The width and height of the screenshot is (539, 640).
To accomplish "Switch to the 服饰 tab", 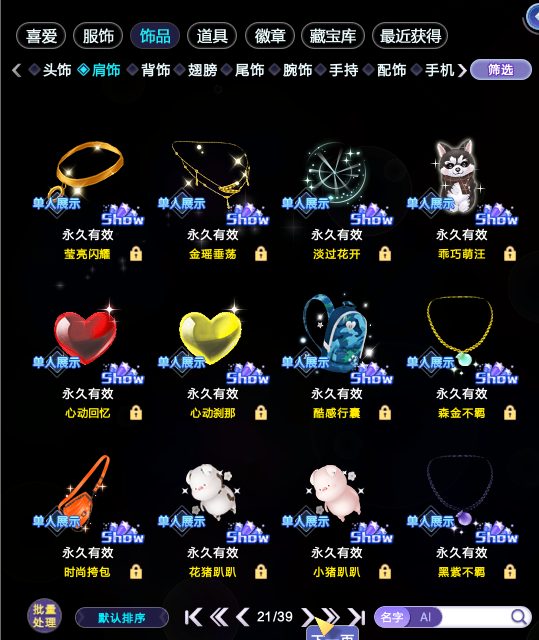I will pyautogui.click(x=98, y=36).
